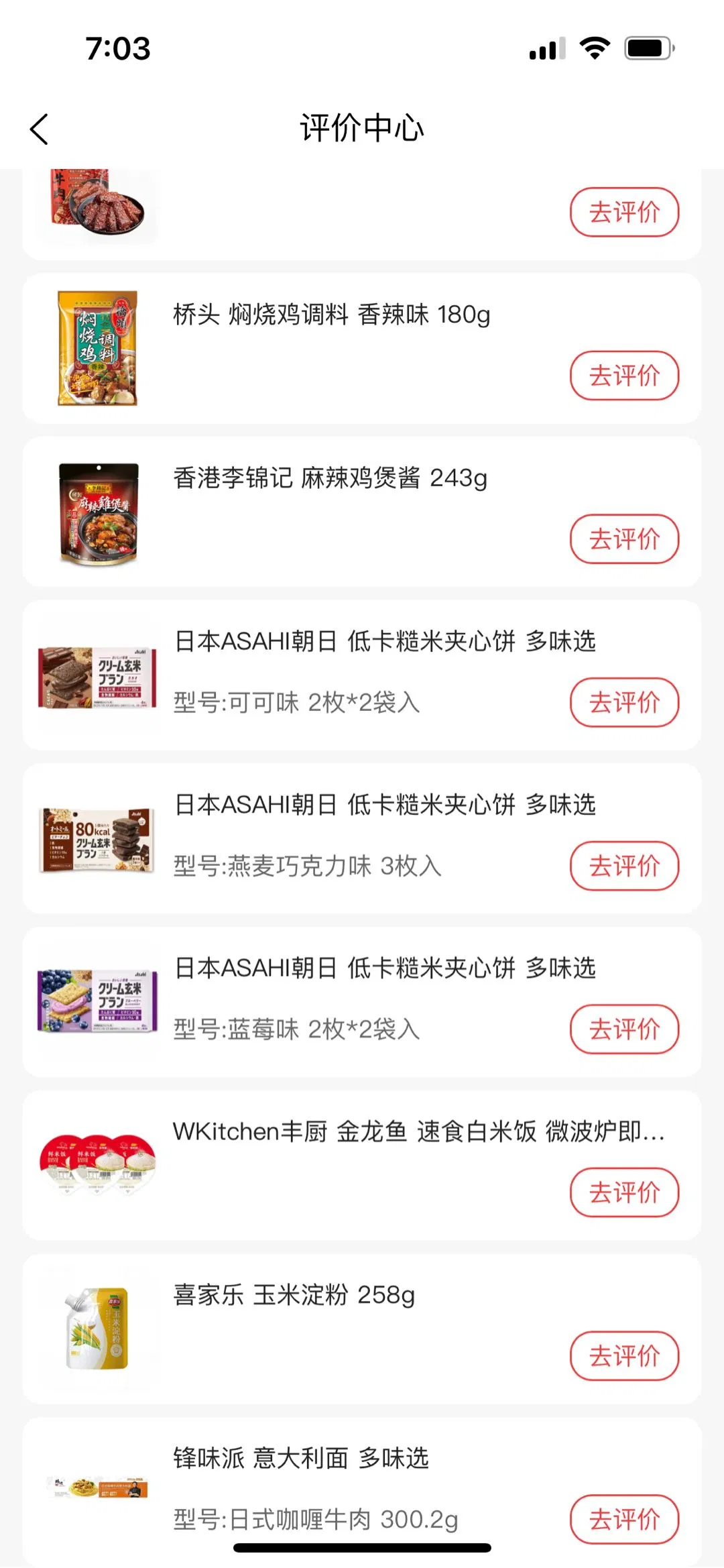Image resolution: width=724 pixels, height=1568 pixels.
Task: Go back from 评价中心
Action: [x=40, y=129]
